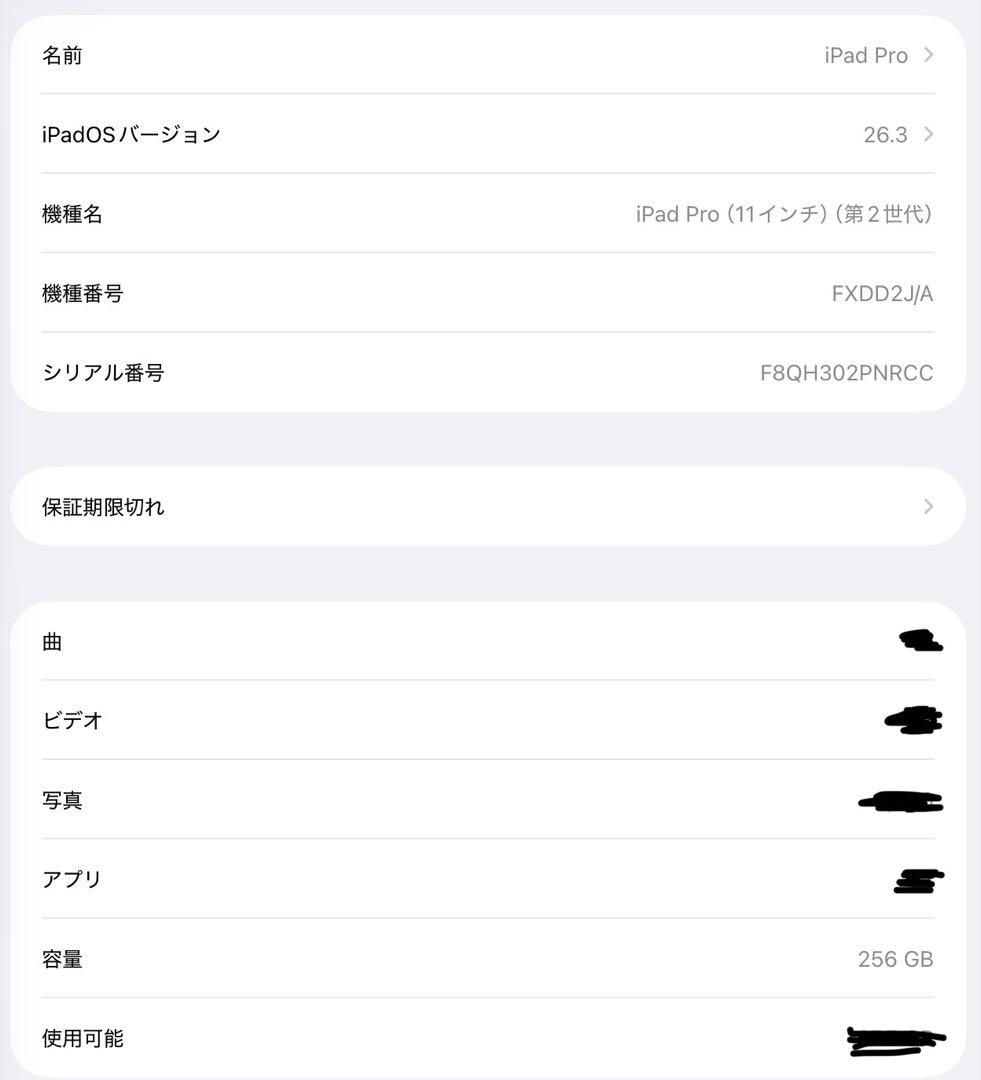Tap the chevron next to iPad Pro name
The width and height of the screenshot is (981, 1080).
(926, 55)
